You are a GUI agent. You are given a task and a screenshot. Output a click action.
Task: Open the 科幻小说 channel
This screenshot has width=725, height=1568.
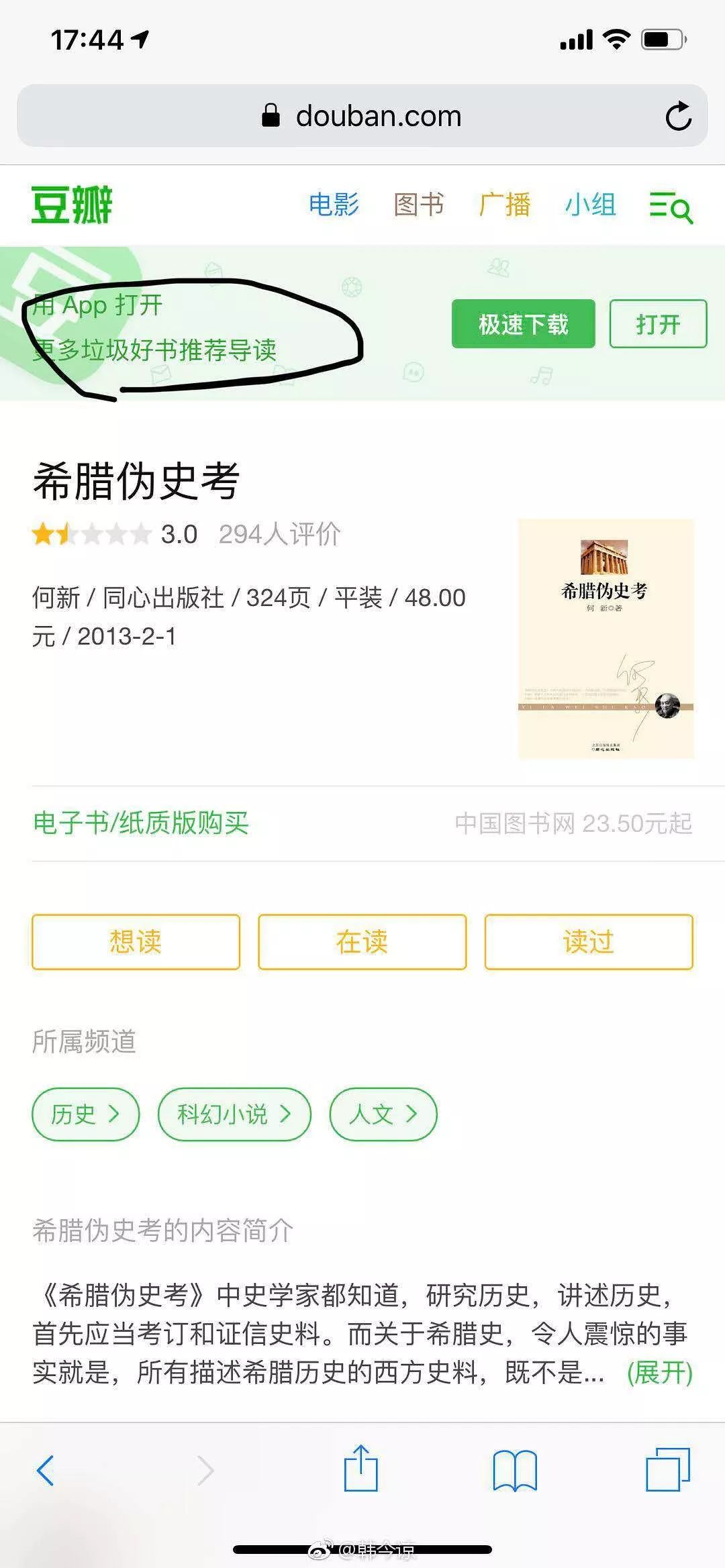[x=234, y=1114]
